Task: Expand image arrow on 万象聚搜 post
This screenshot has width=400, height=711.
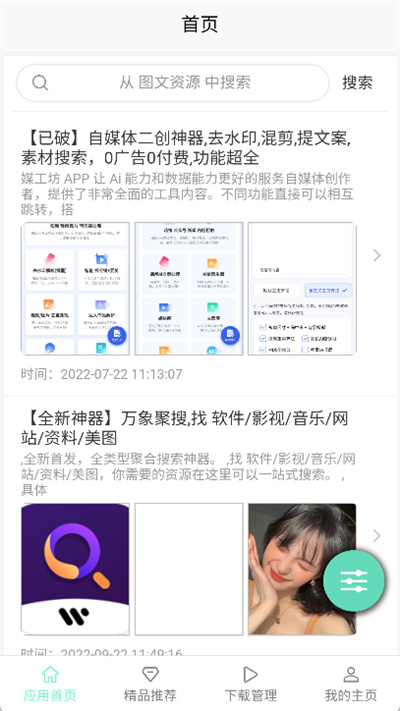Action: [x=376, y=536]
